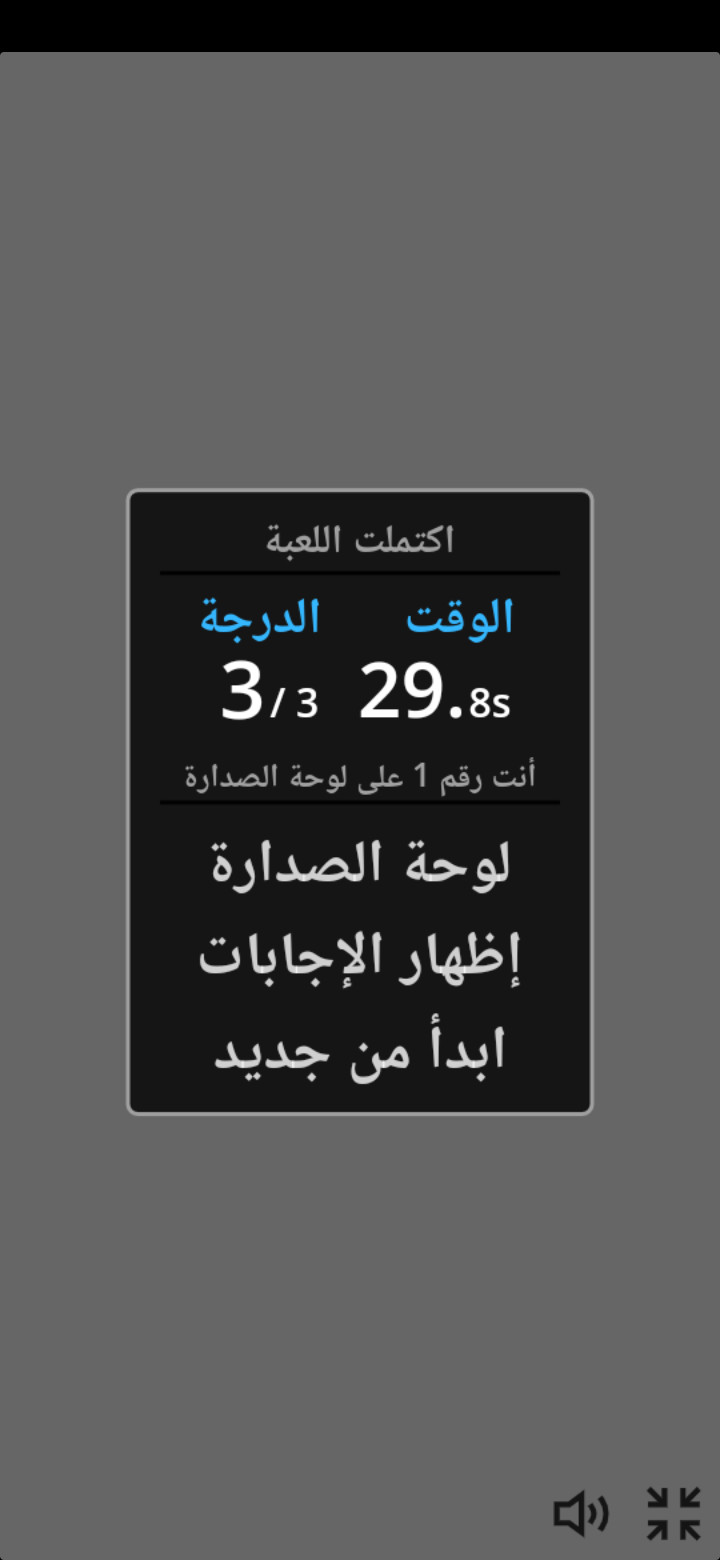720x1560 pixels.
Task: Open the leaderboard (لوحة الصدارة)
Action: [x=360, y=863]
